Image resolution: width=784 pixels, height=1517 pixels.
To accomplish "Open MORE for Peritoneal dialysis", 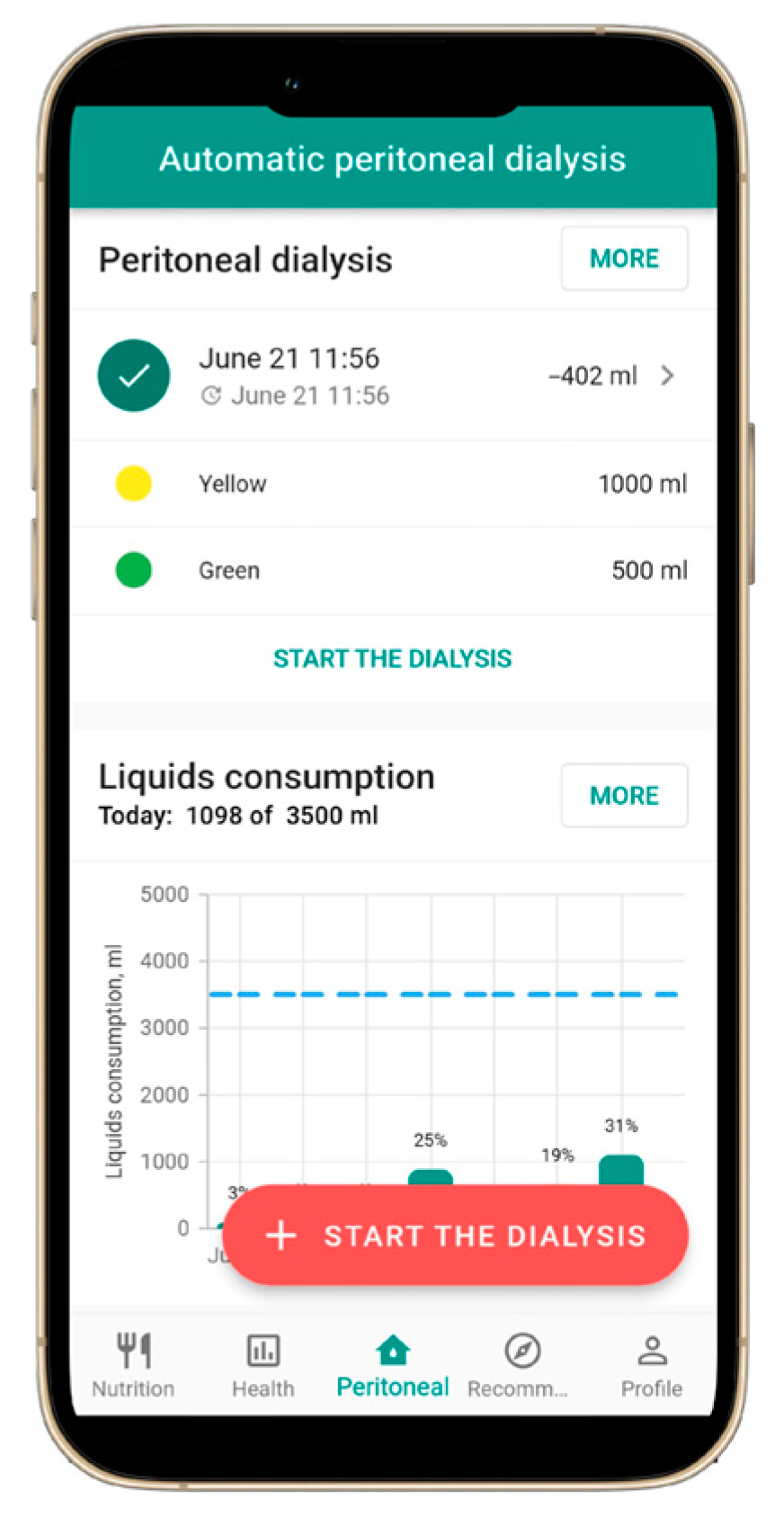I will (624, 259).
